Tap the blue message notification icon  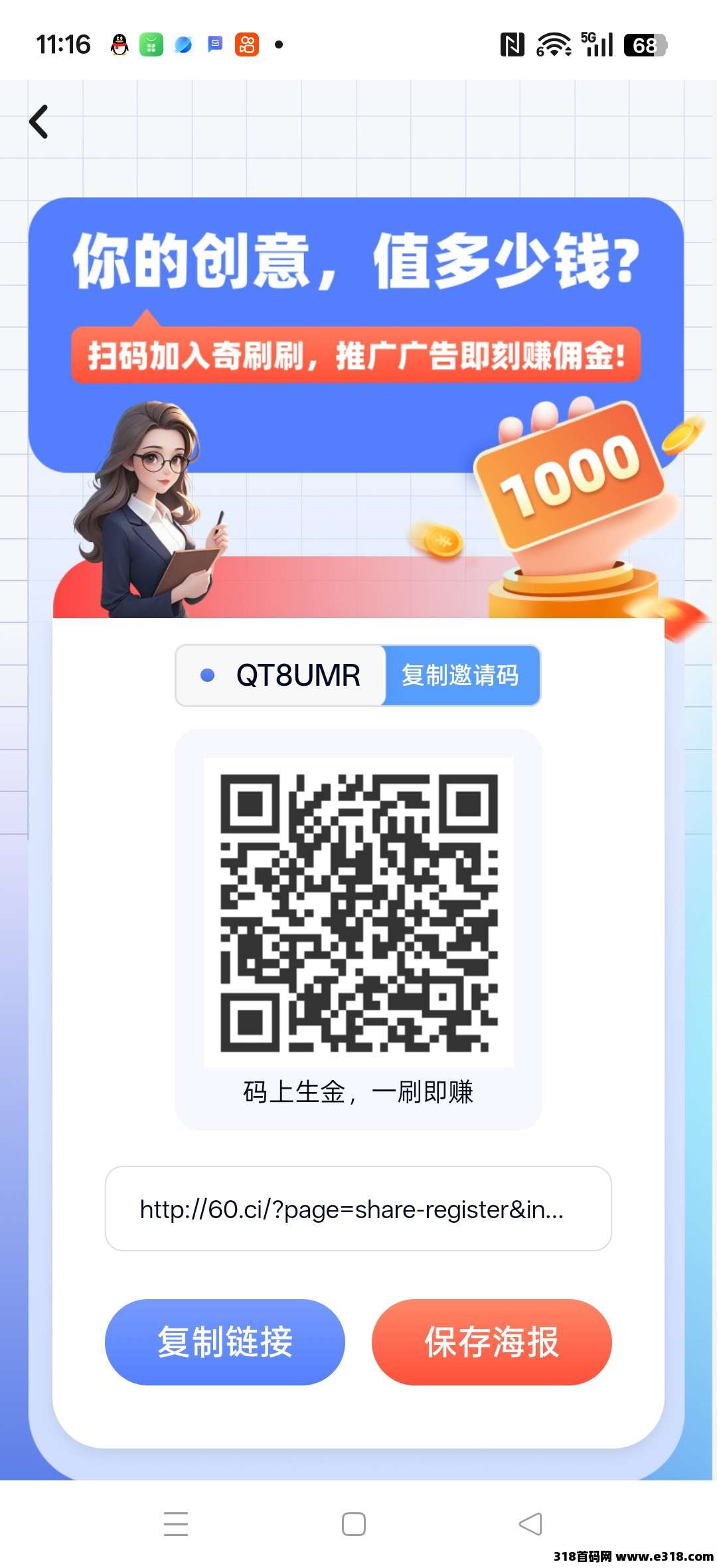214,44
